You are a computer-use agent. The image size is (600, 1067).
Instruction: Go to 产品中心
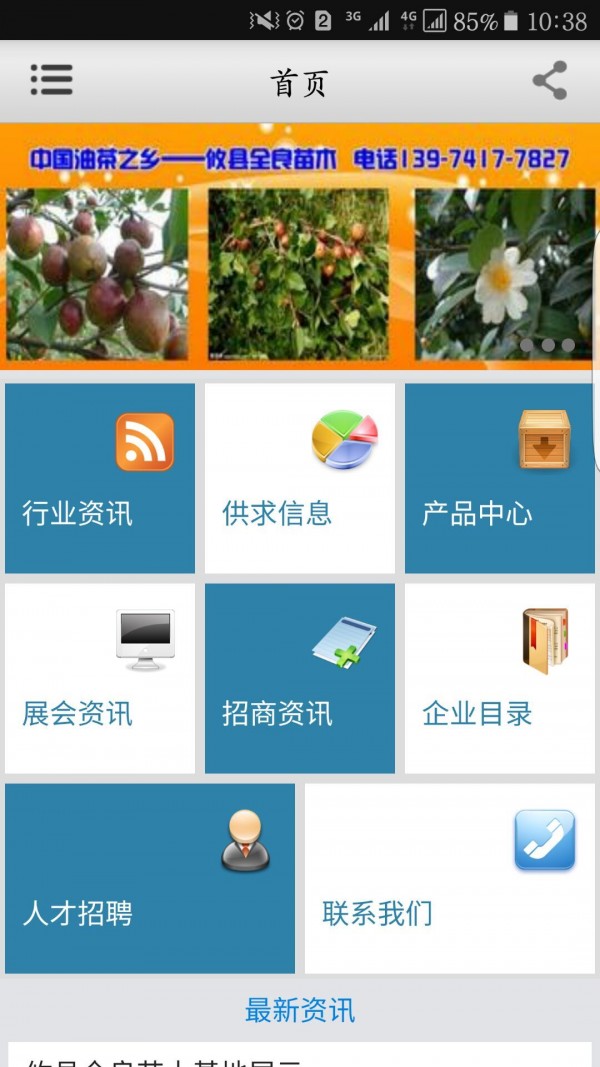click(x=499, y=478)
